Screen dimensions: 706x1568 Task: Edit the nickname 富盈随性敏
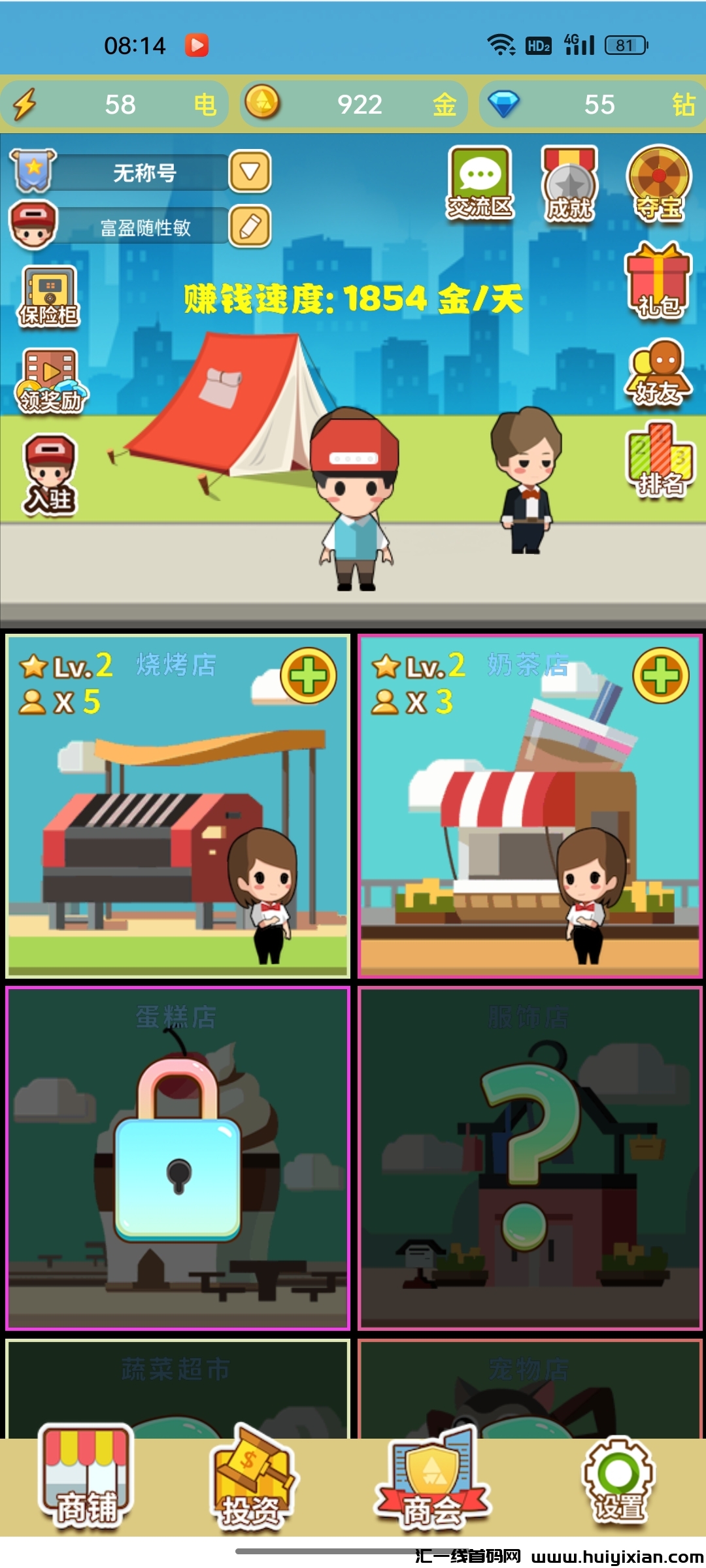pos(250,226)
